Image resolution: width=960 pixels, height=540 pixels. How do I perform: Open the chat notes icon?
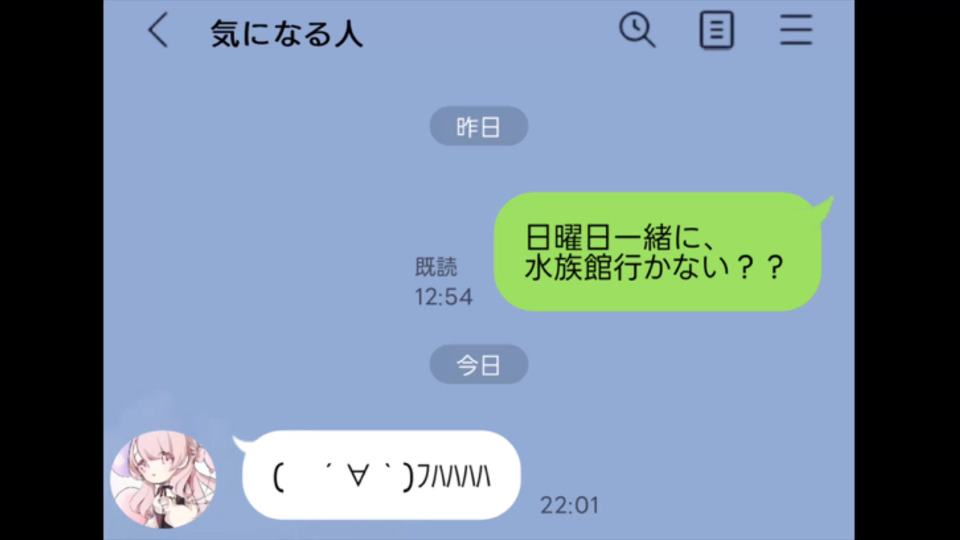pos(716,31)
